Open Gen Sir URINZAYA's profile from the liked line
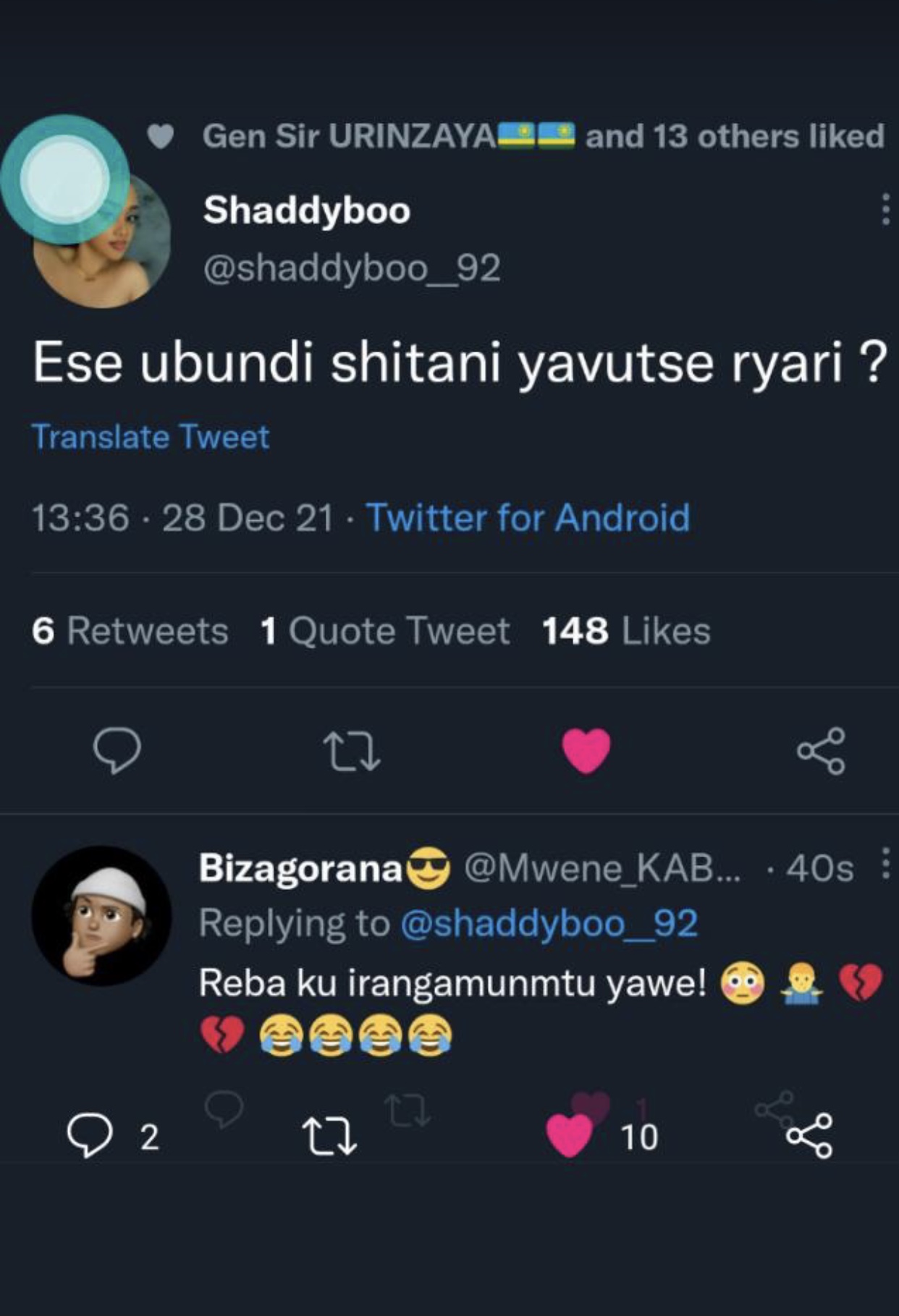Image resolution: width=899 pixels, height=1316 pixels. coord(350,136)
